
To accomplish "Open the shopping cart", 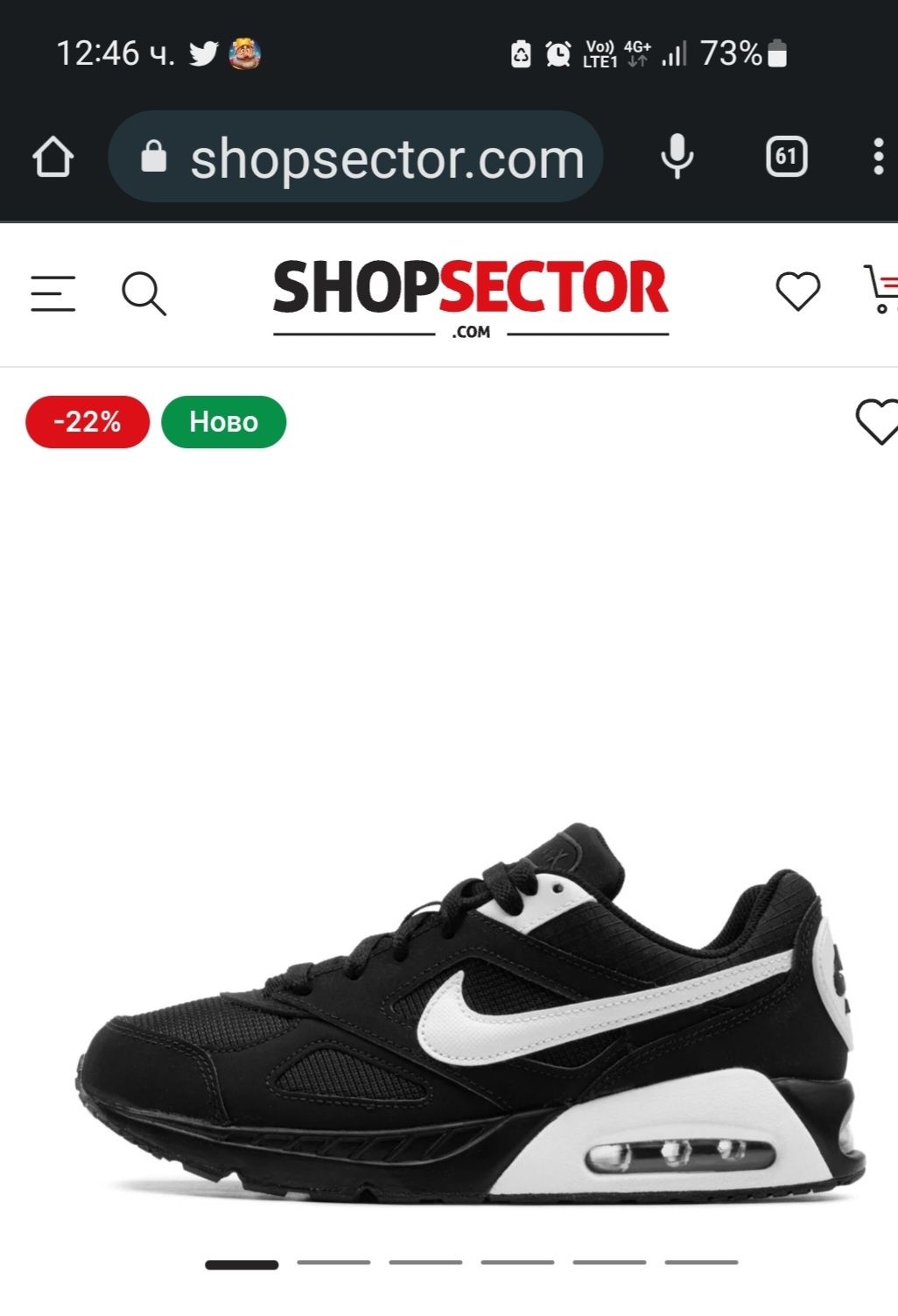I will (x=882, y=289).
